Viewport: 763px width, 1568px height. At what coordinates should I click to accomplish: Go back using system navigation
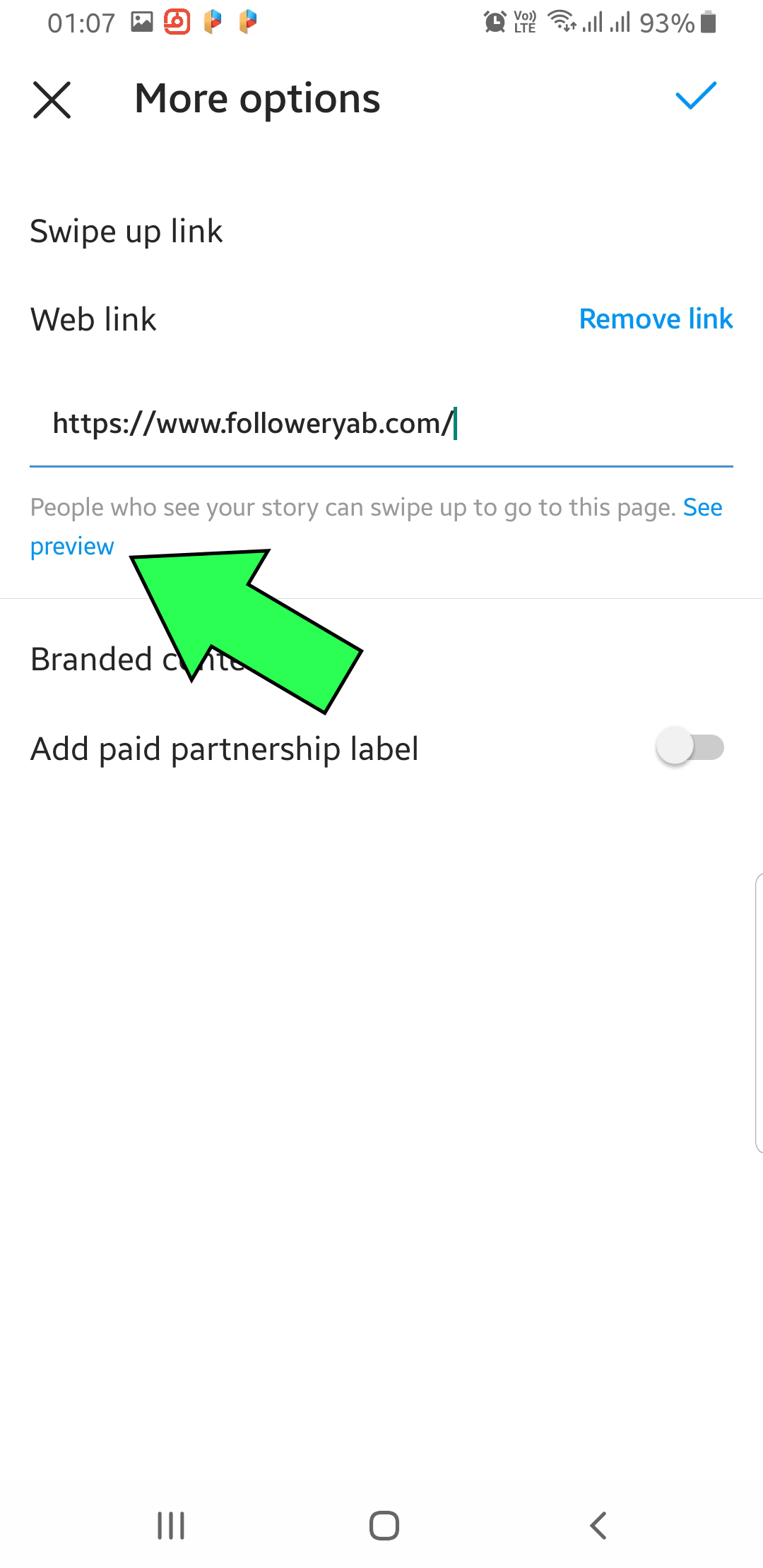[x=598, y=1526]
